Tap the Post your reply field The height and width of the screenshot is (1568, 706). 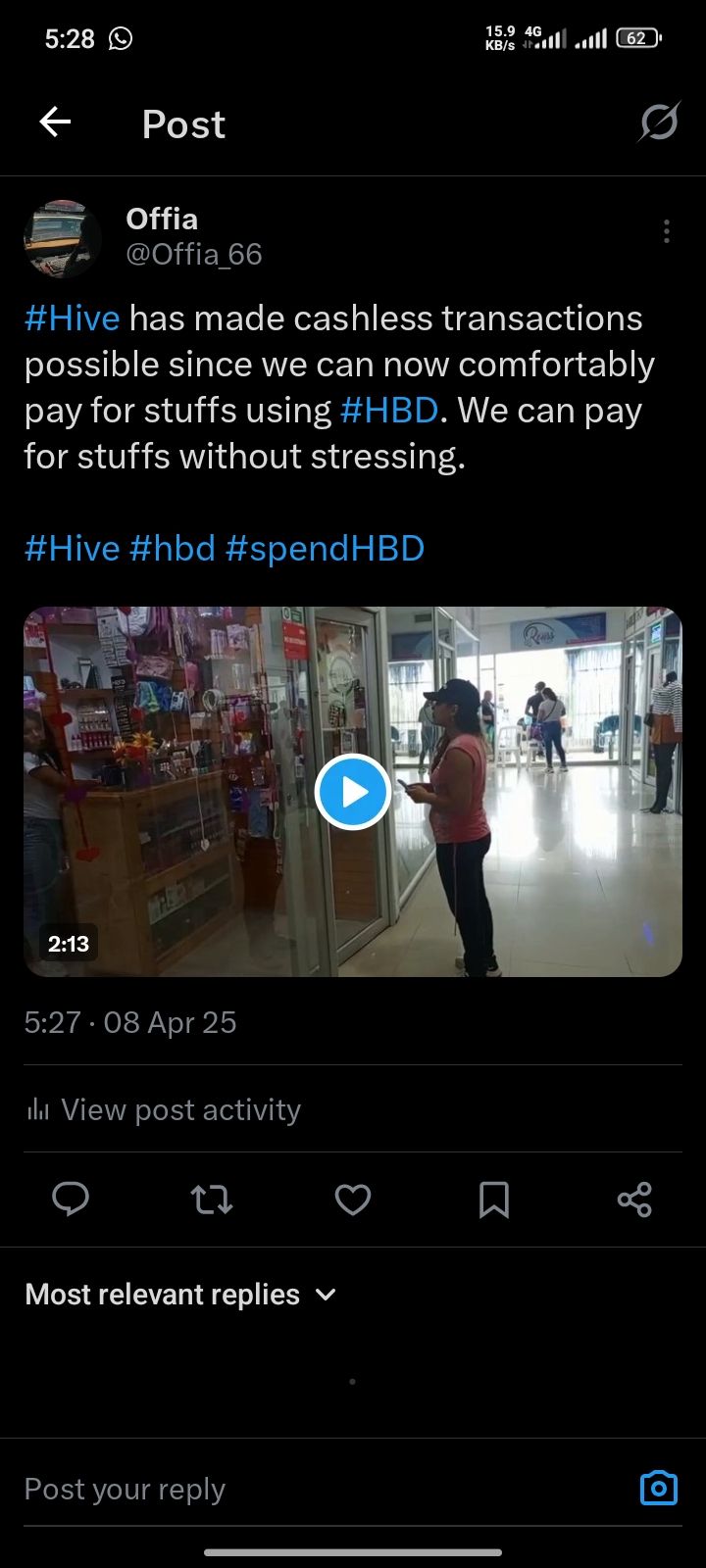point(294,1490)
